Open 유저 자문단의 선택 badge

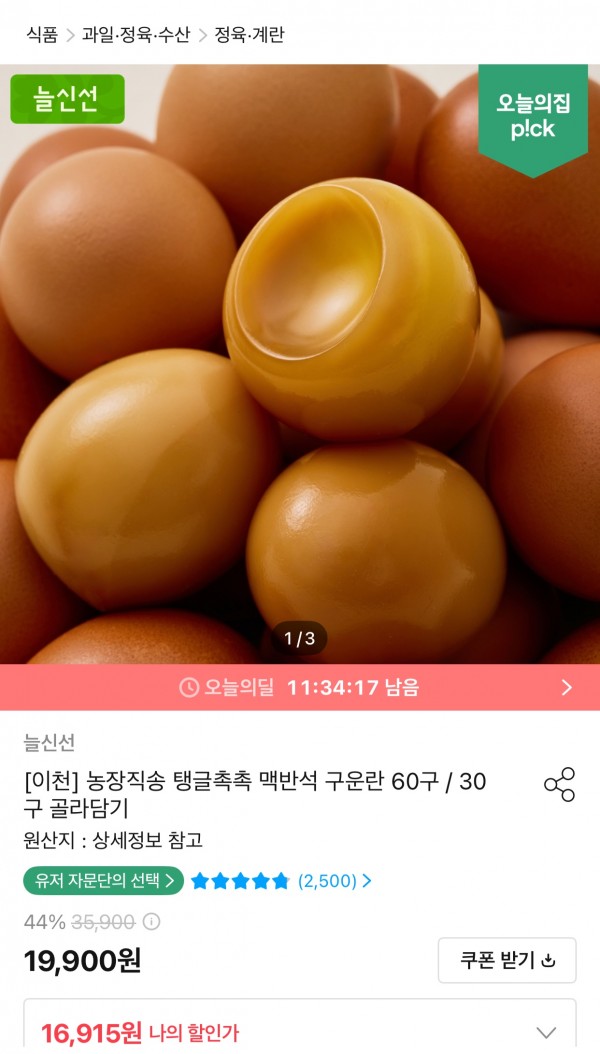tap(103, 881)
